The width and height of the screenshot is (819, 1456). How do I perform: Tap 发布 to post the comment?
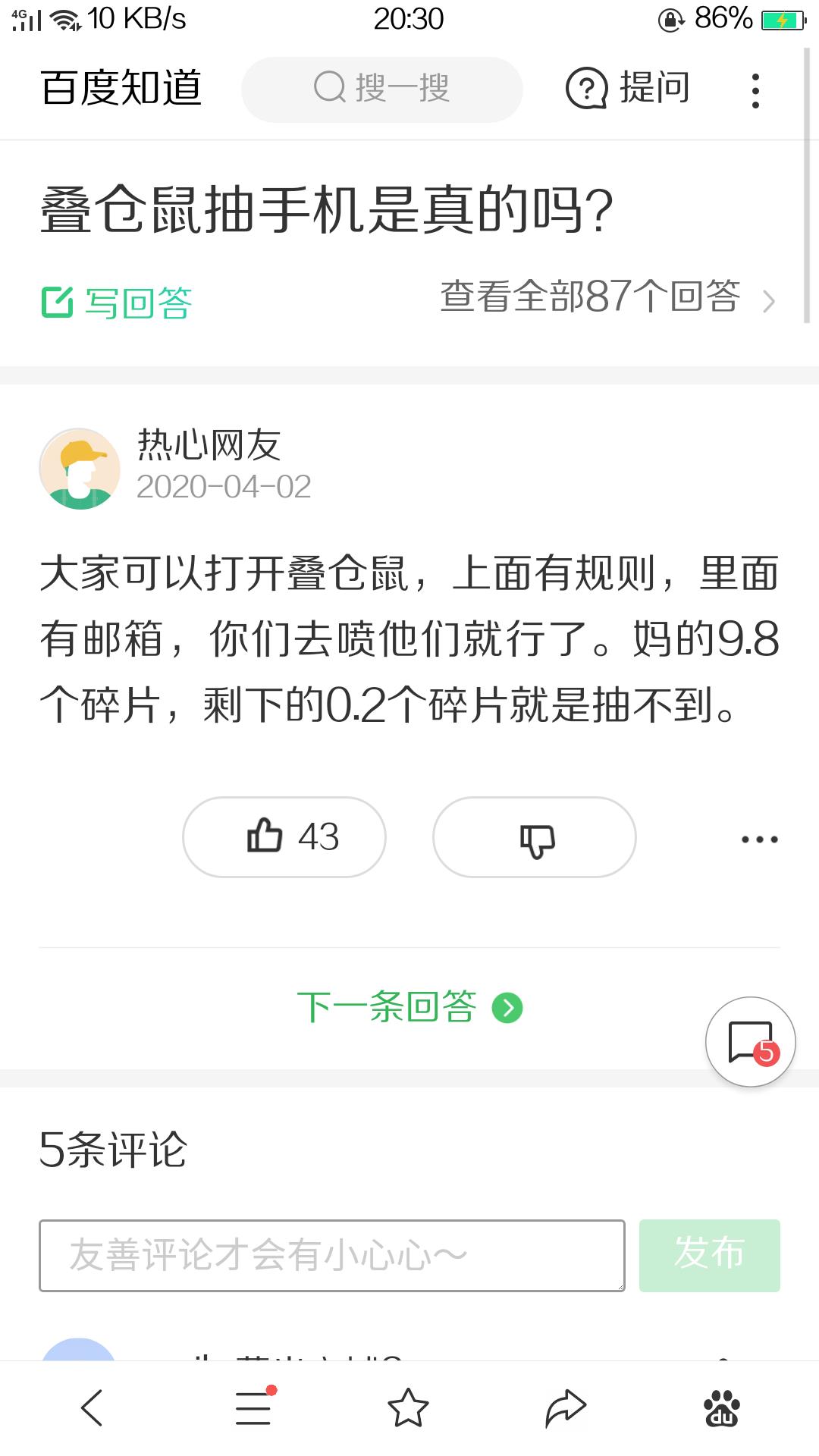click(x=709, y=1255)
